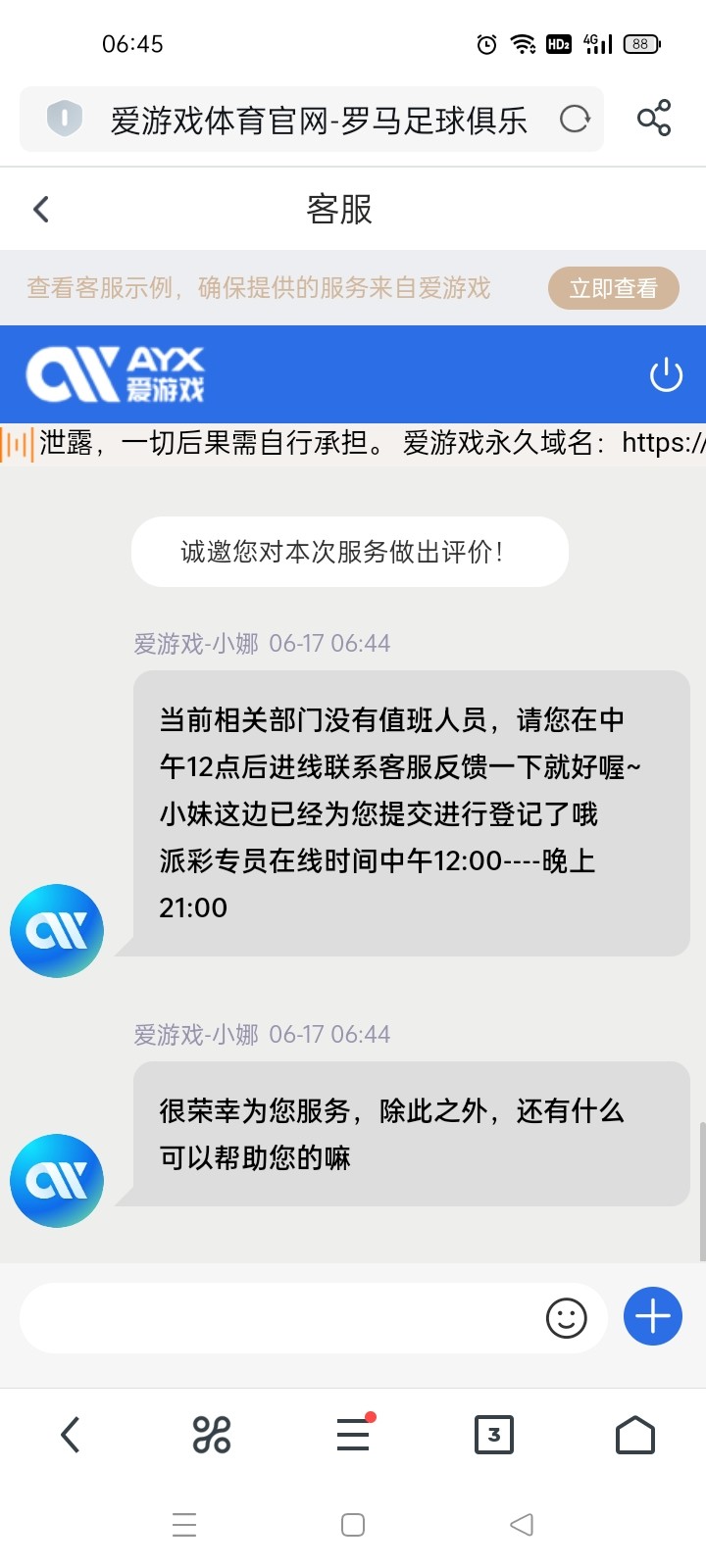Tap the shield icon in the address bar

(64, 118)
